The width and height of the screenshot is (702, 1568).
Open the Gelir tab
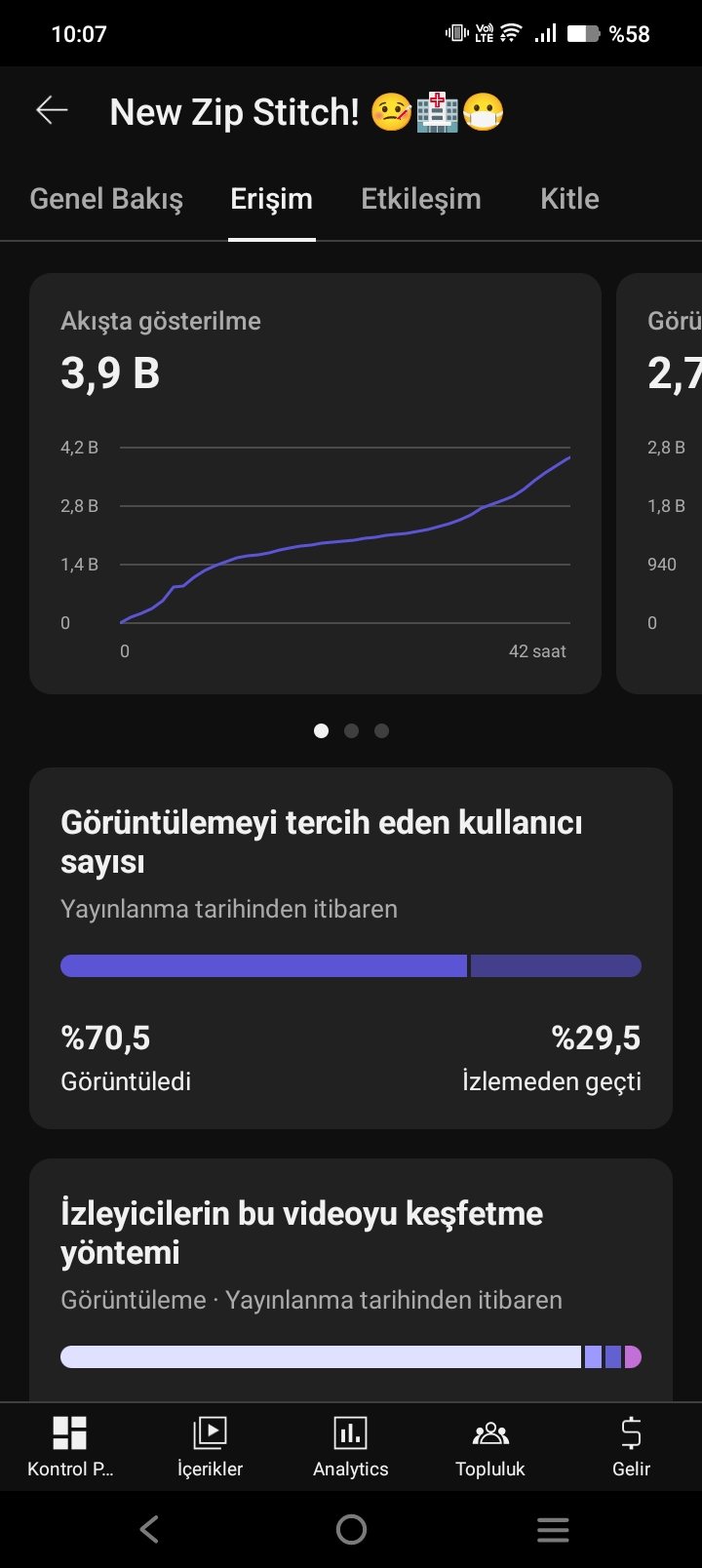pos(631,1447)
